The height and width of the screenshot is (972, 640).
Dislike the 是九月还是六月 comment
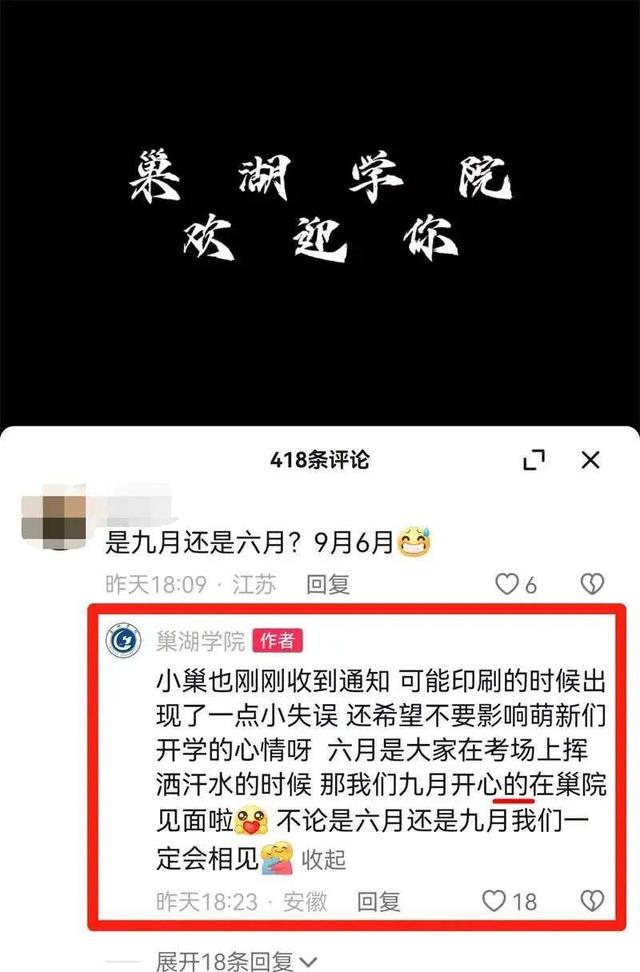coord(593,584)
